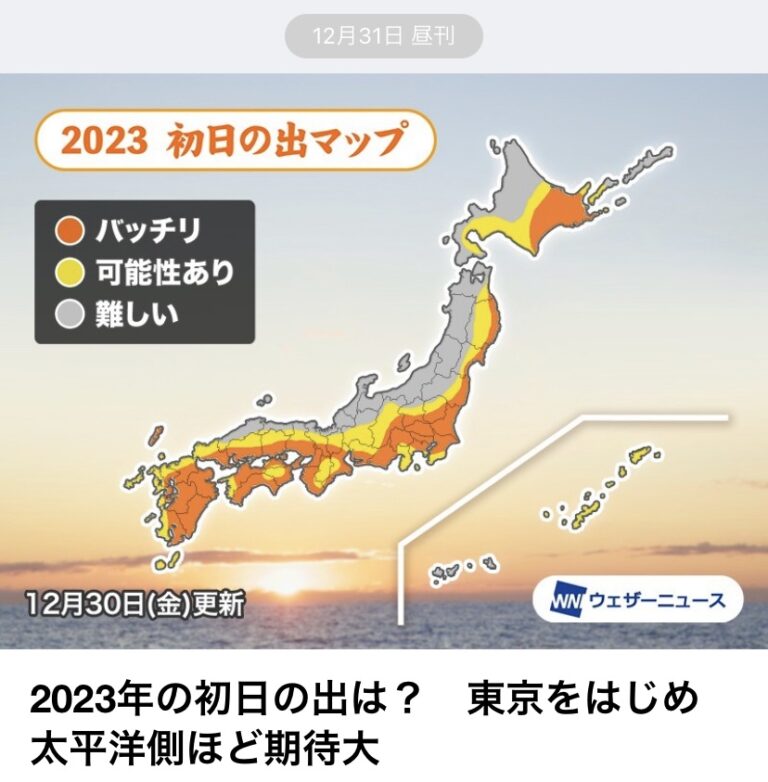Open the 2023 first sunrise map article image
Screen dimensions: 768x782
point(384,362)
